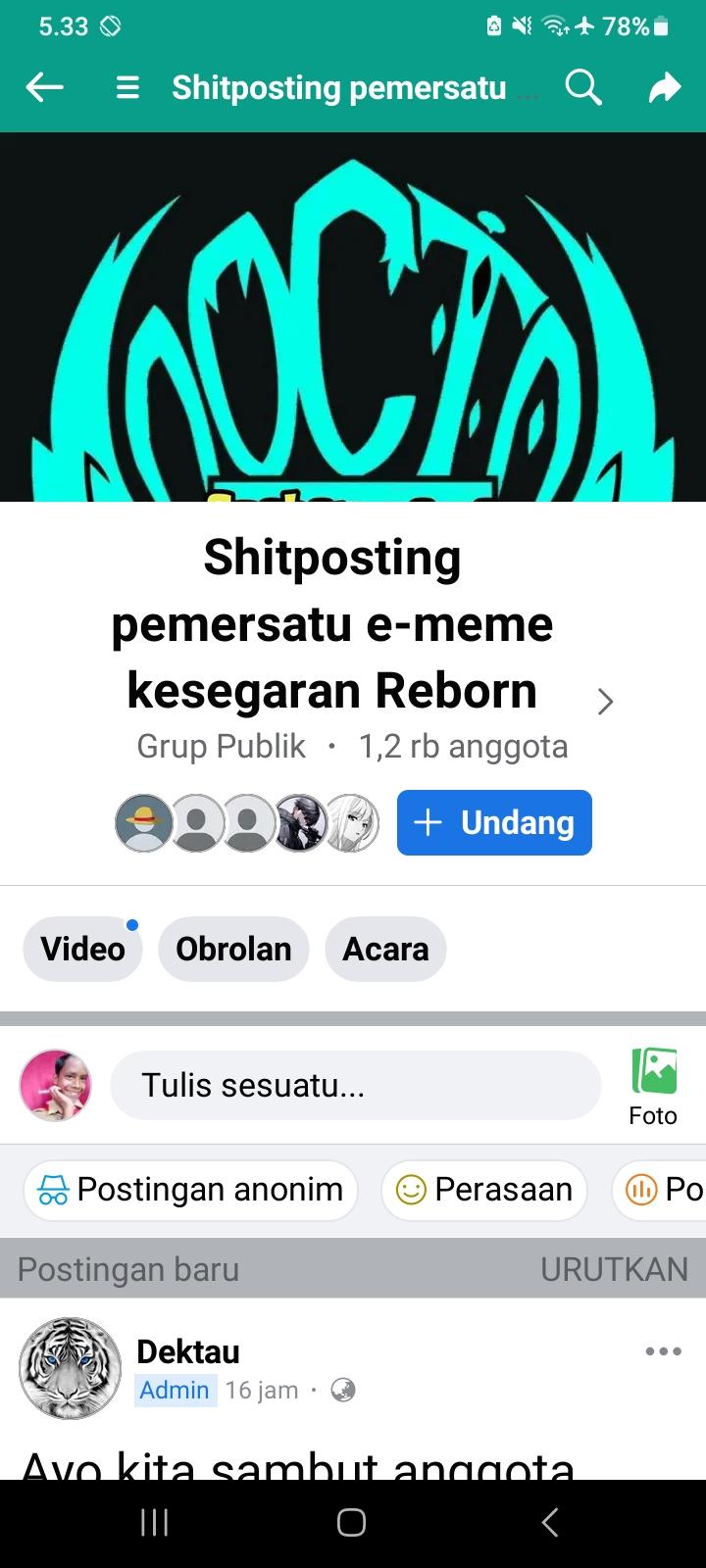706x1568 pixels.
Task: Open the group cover photo
Action: point(353,317)
